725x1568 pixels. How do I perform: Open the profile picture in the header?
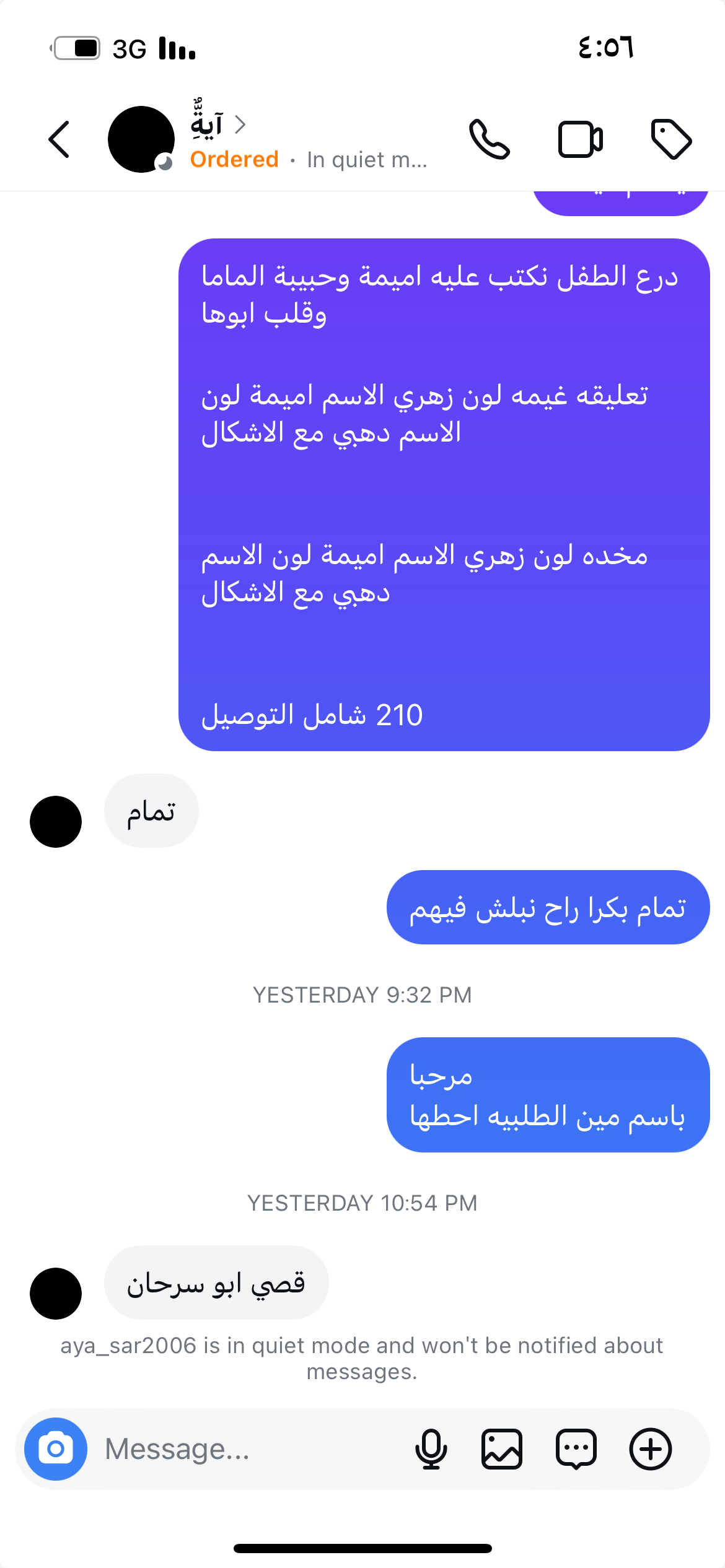pyautogui.click(x=141, y=139)
